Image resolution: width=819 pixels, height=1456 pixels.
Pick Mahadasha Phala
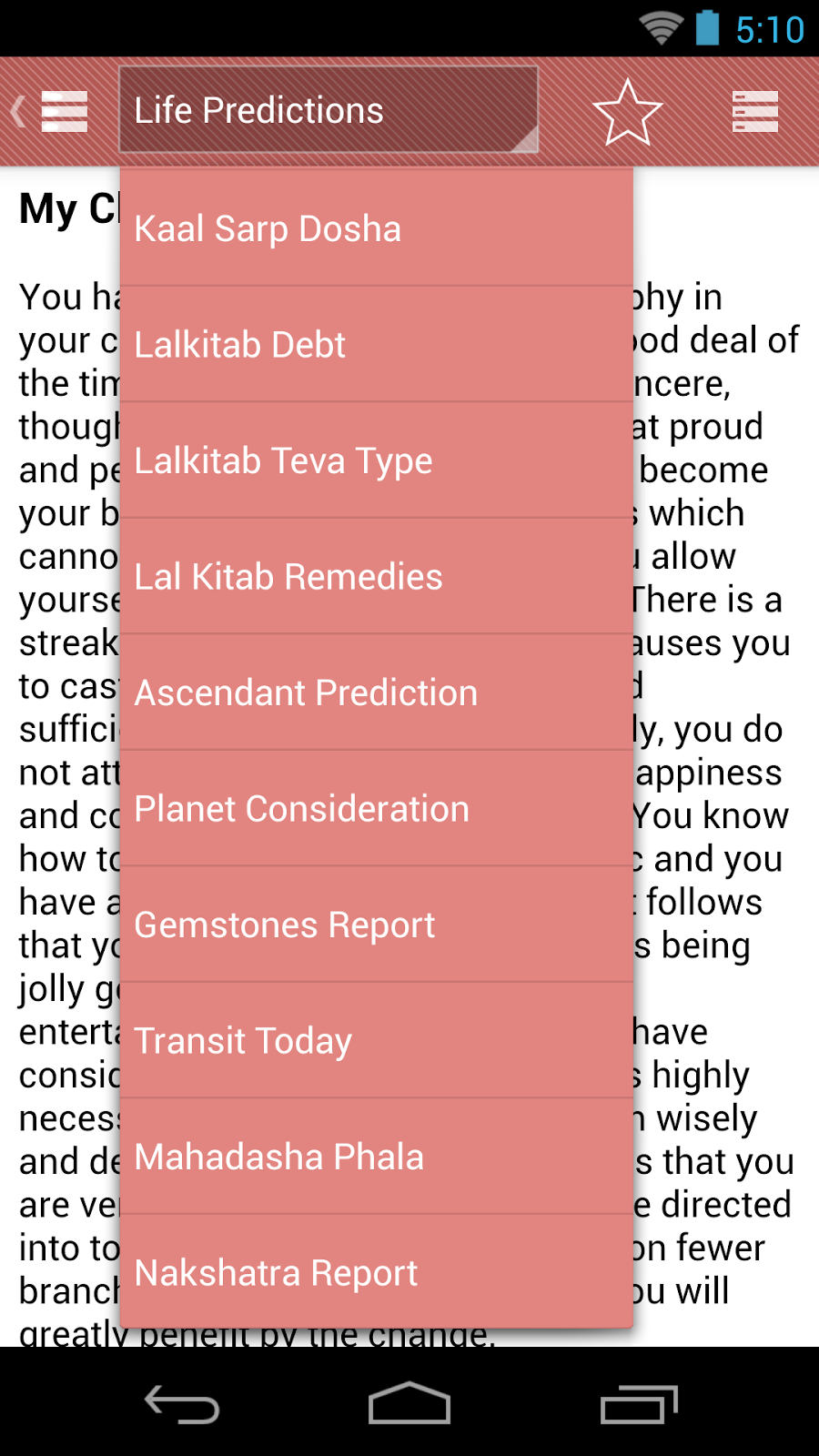(376, 1158)
